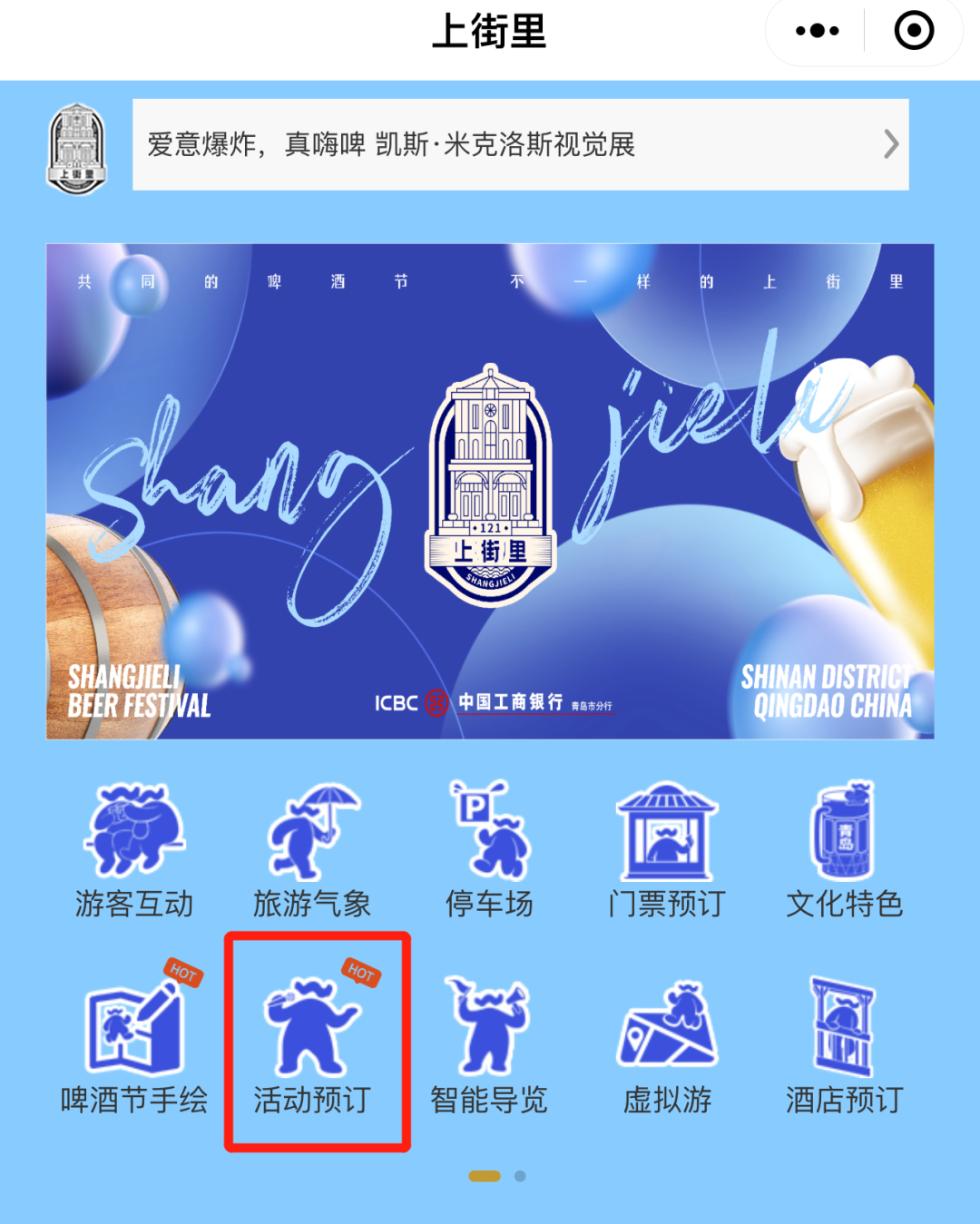Launch 智能导览 smart guide
This screenshot has height=1224, width=980.
[x=489, y=1043]
